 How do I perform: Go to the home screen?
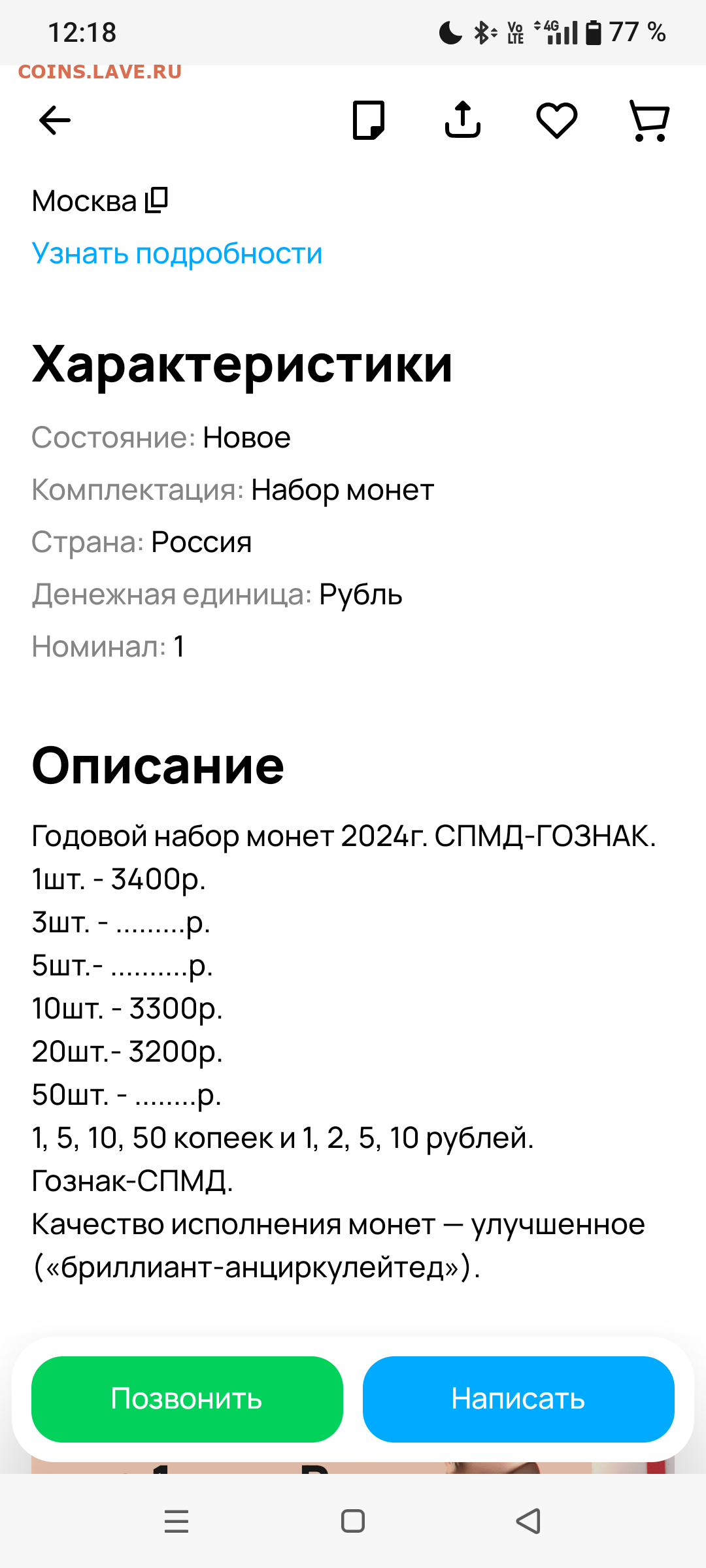353,1522
